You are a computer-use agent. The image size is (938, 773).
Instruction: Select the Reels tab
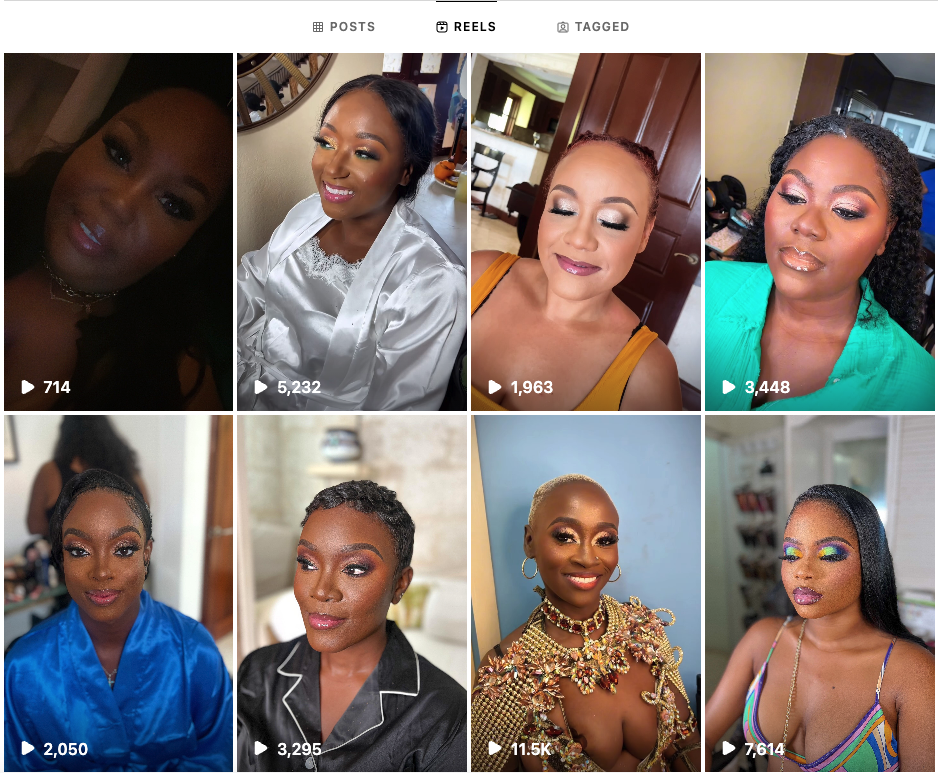click(466, 27)
